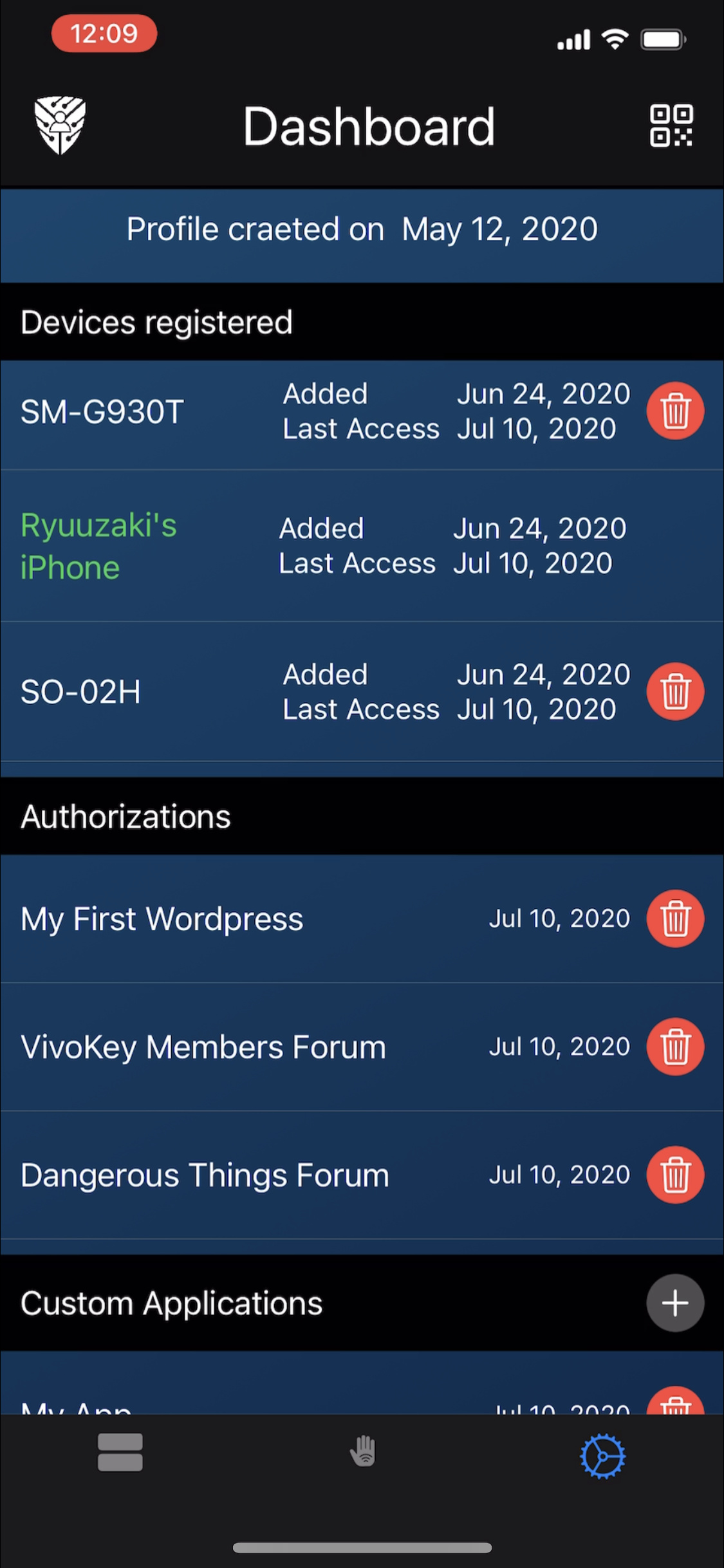
Task: Revoke VivoKey Members Forum authorization
Action: [x=675, y=1047]
